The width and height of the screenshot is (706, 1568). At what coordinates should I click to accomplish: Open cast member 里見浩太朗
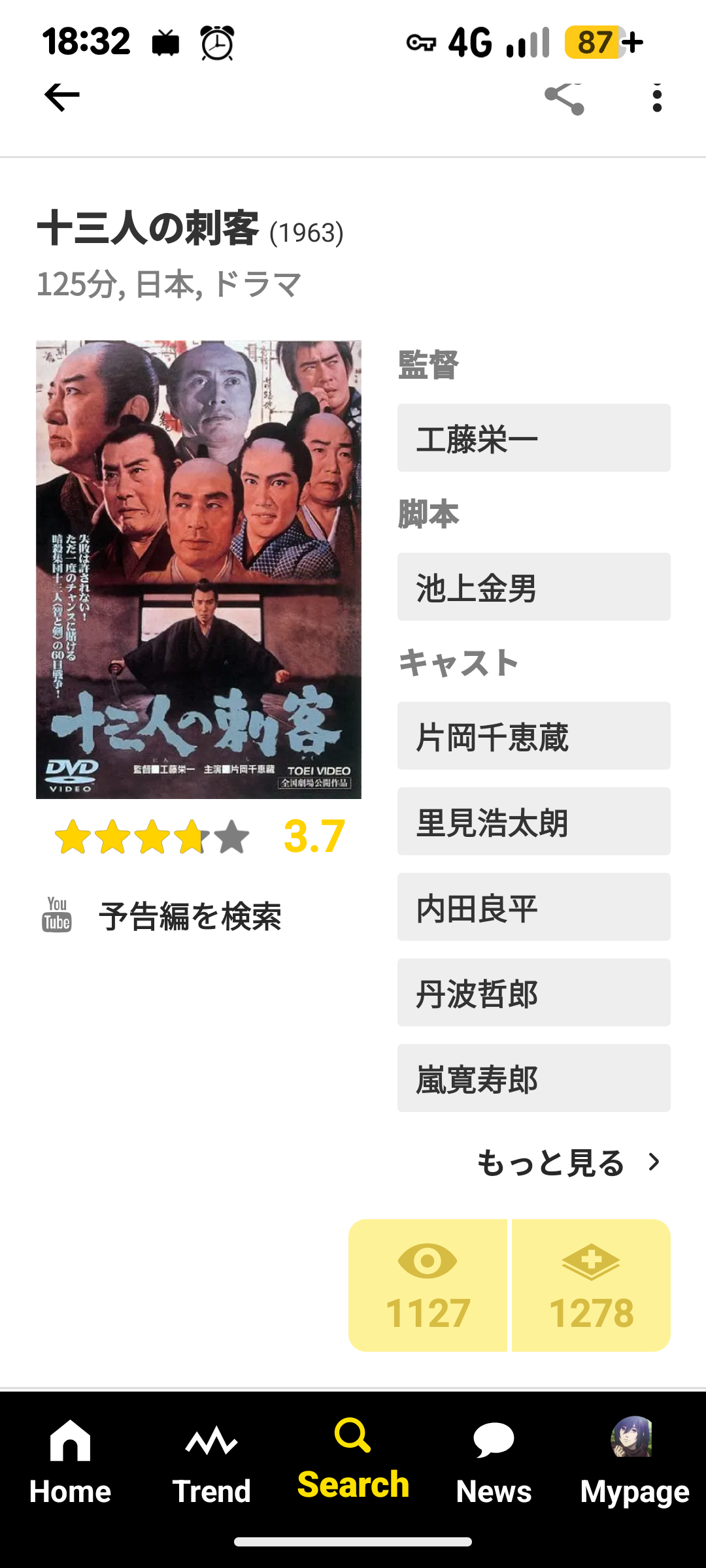[x=533, y=822]
